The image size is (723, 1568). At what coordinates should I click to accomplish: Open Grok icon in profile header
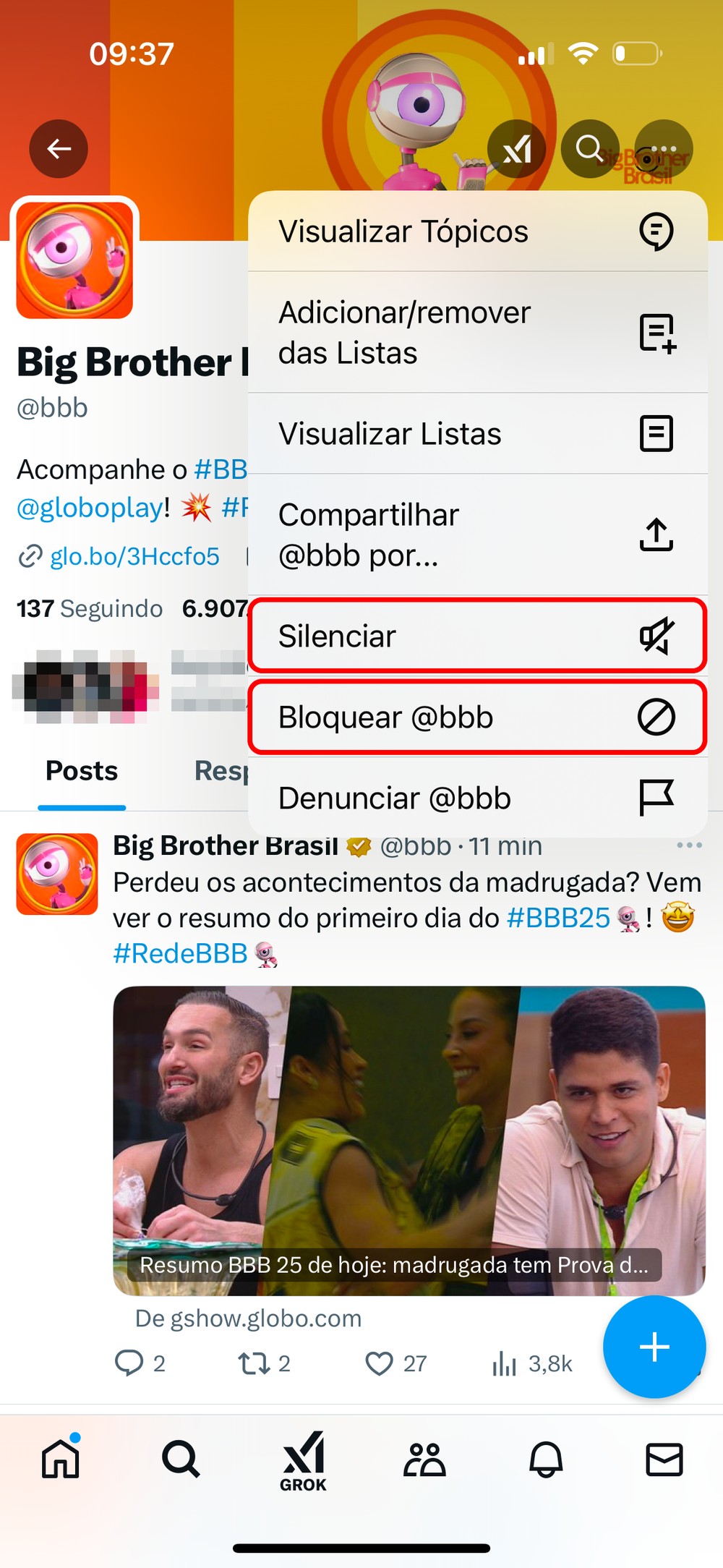pos(517,149)
